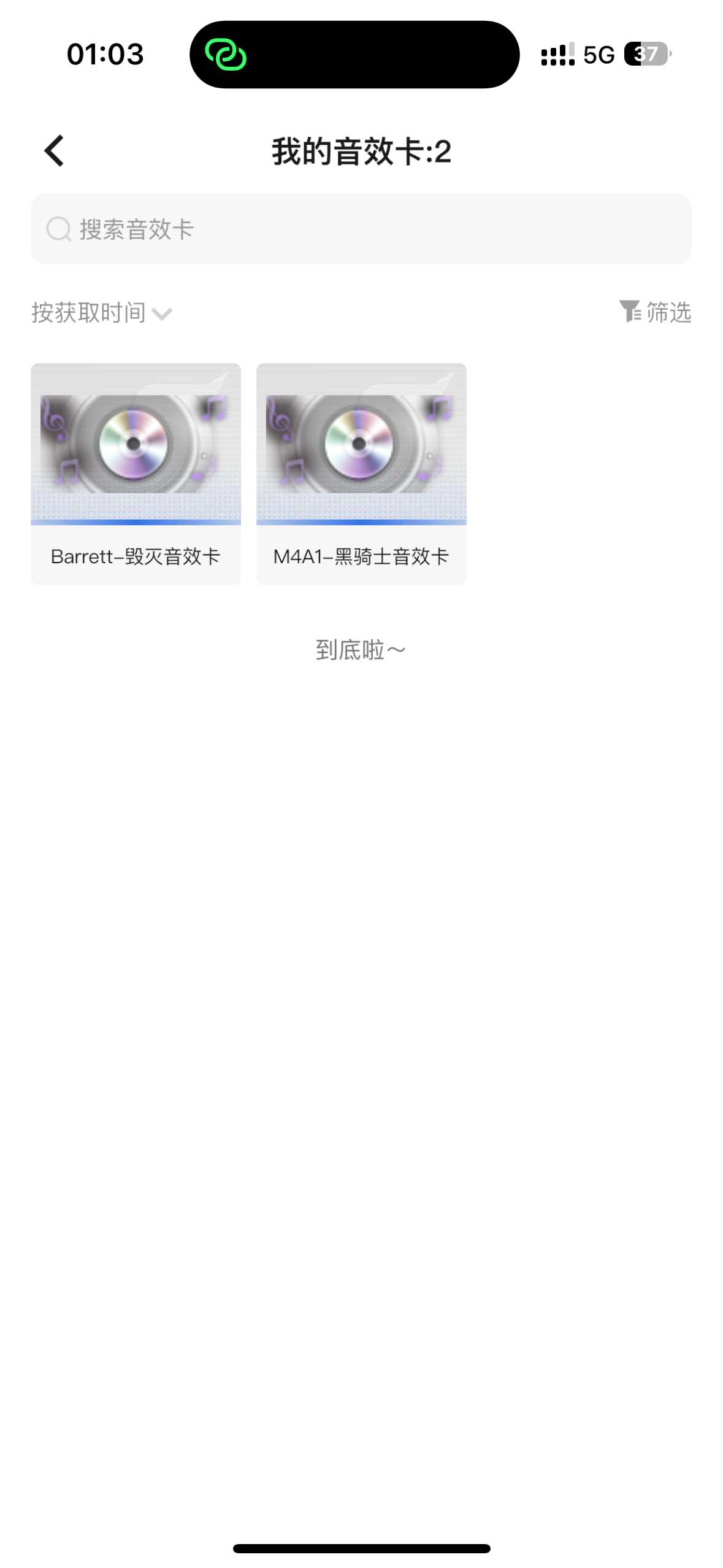Open the 筛选 filter options
Screen dimensions: 723x1568
click(x=655, y=312)
